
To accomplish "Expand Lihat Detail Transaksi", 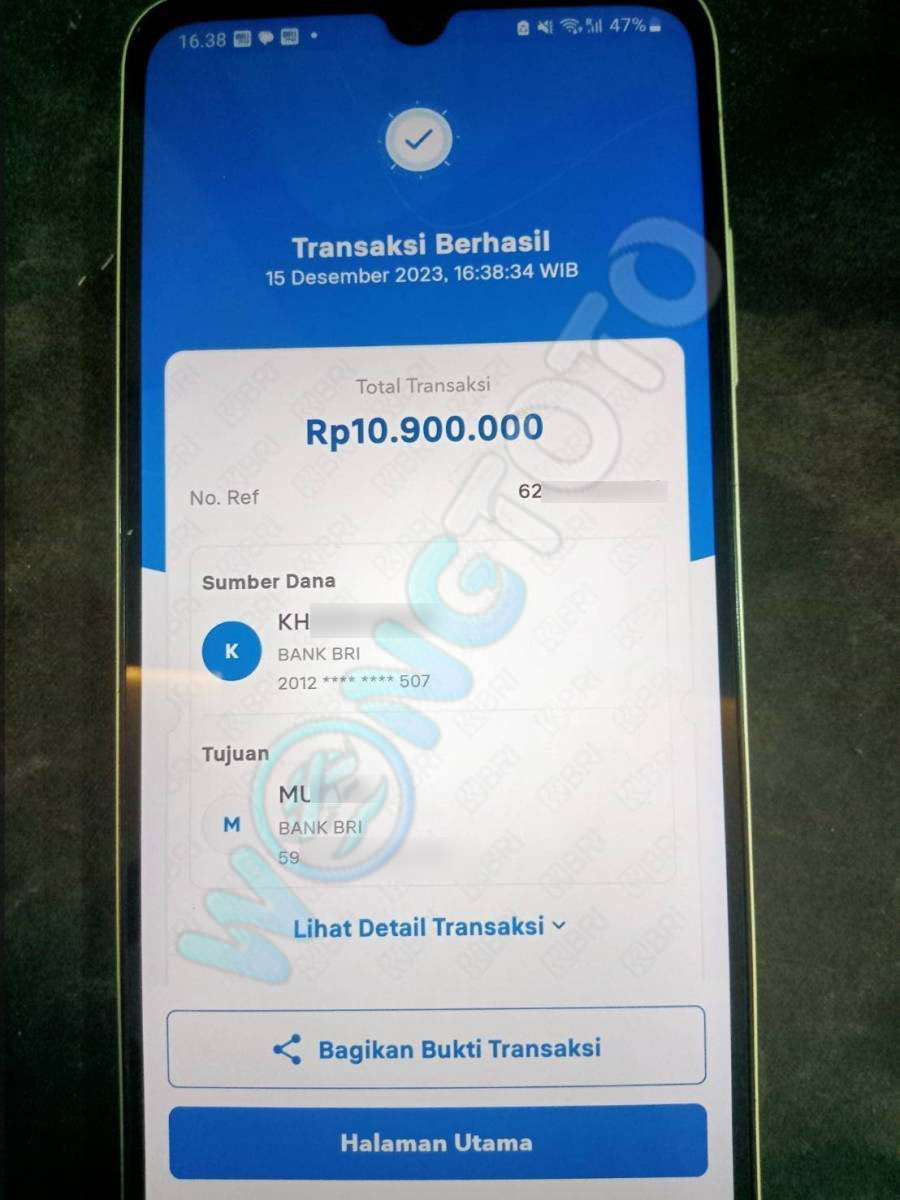I will (x=429, y=927).
